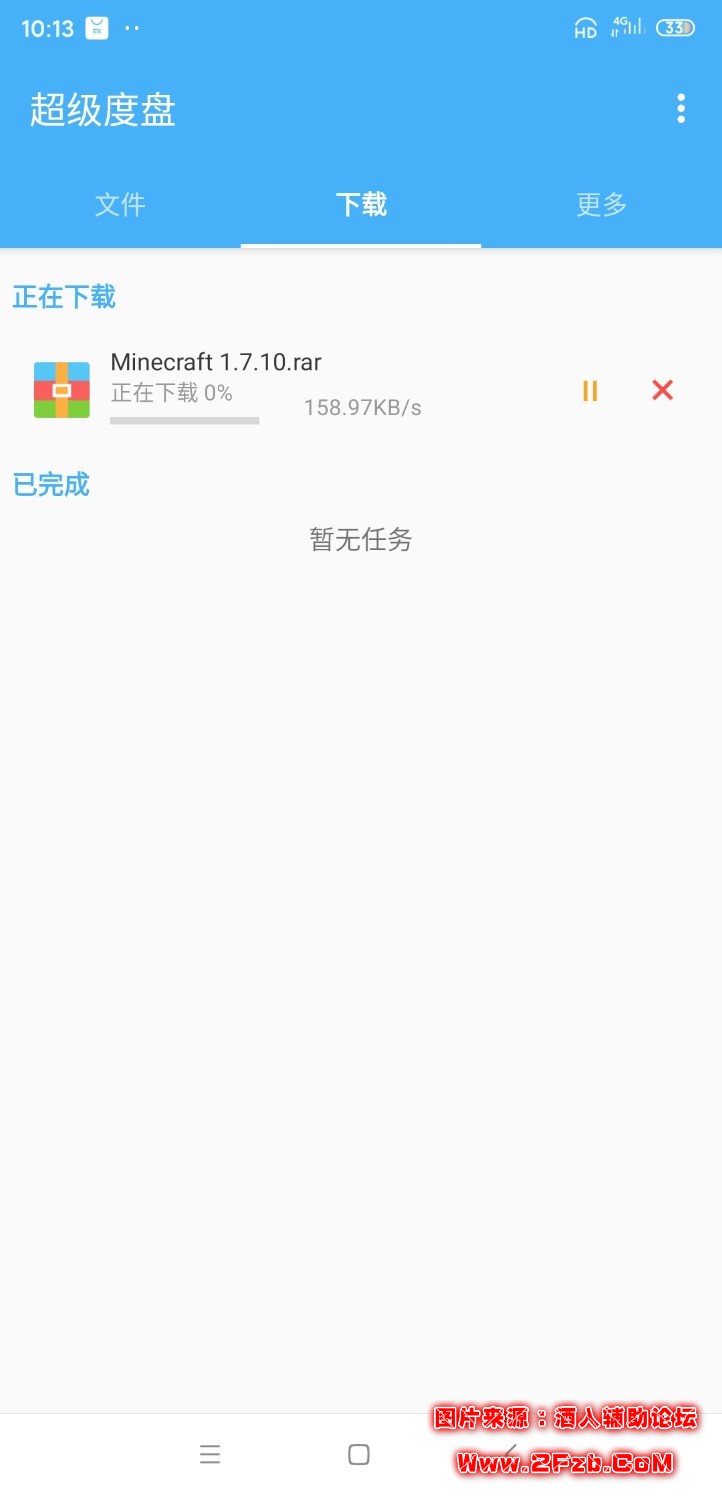Screen dimensions: 722x1500
Task: Select the 下载 tab
Action: [x=361, y=205]
